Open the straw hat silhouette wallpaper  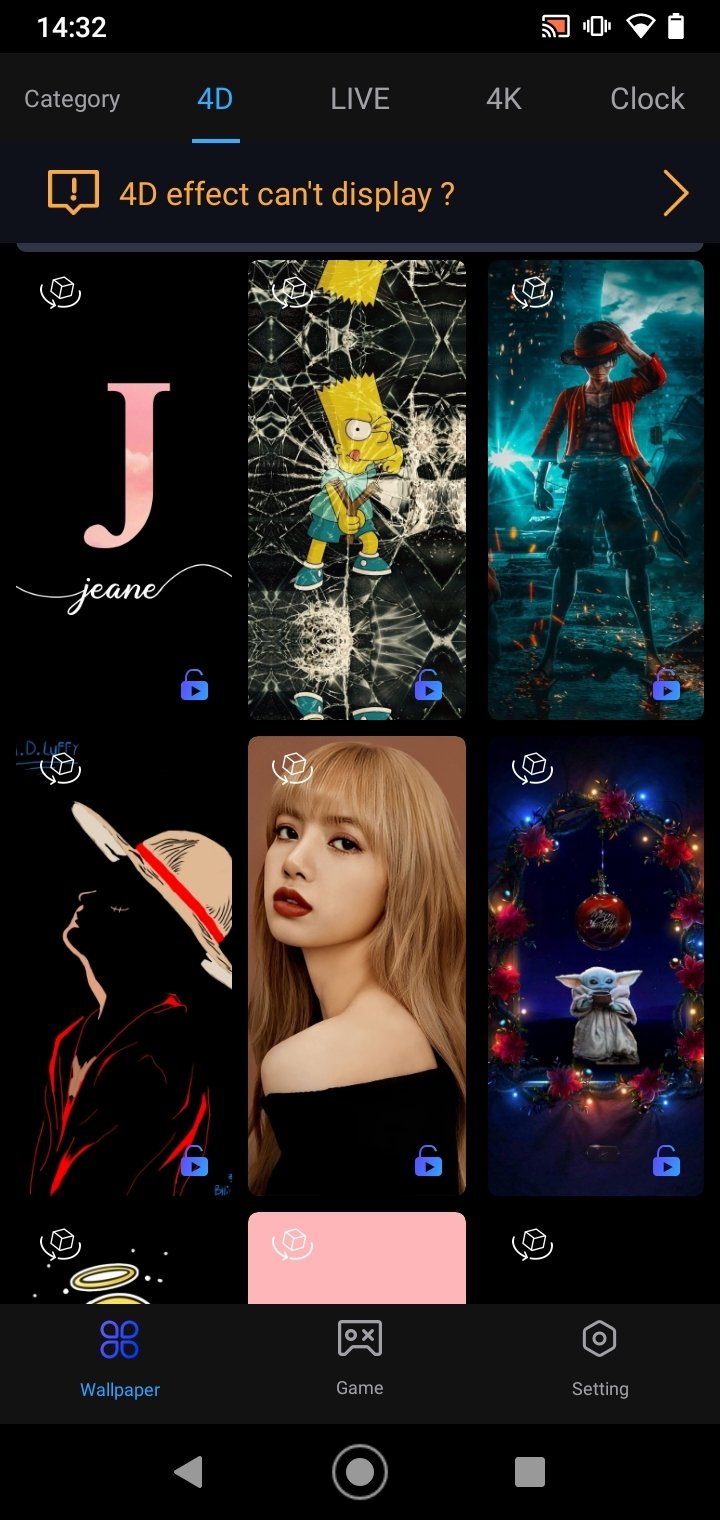[124, 966]
